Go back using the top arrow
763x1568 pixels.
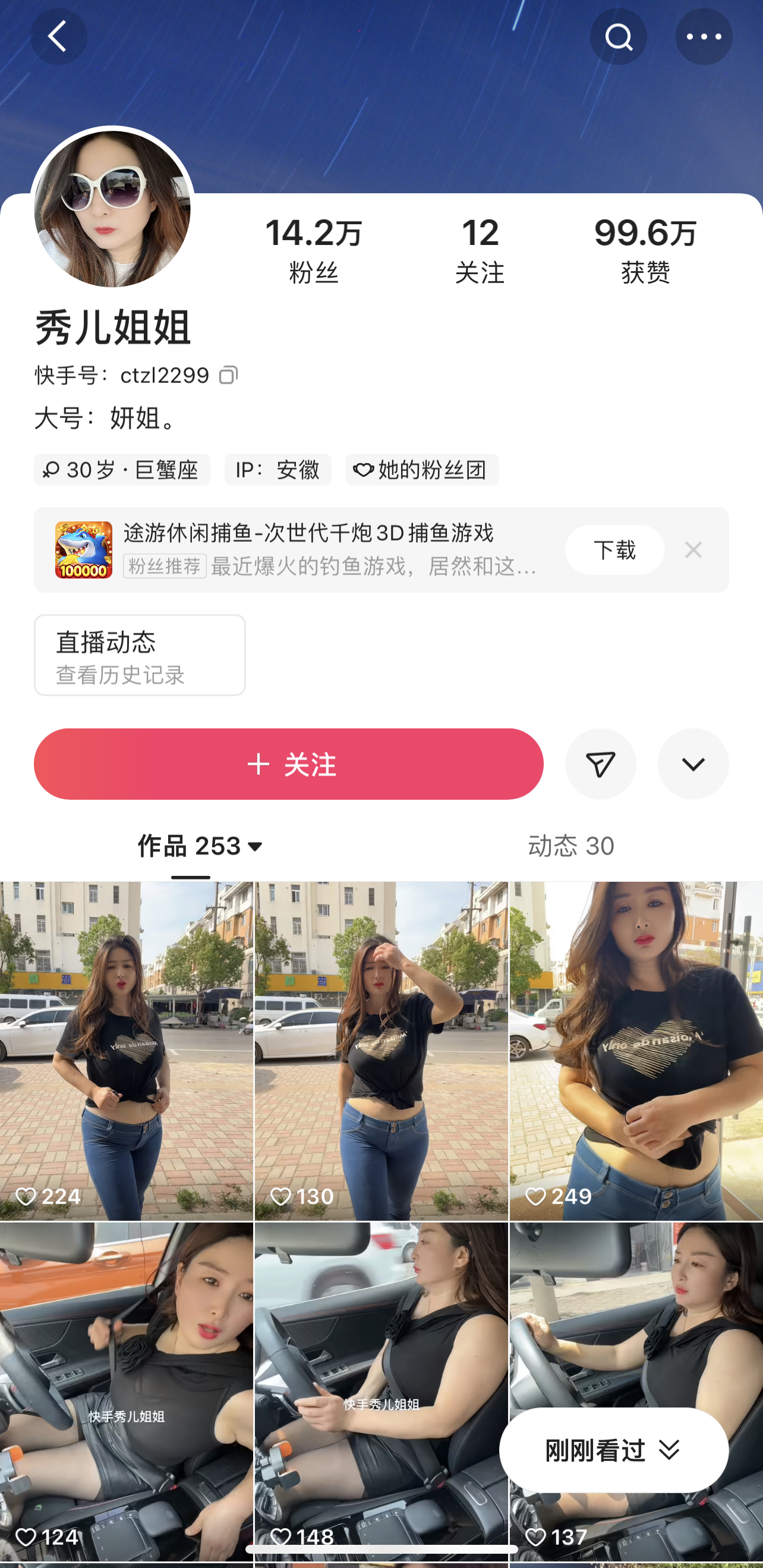click(58, 36)
